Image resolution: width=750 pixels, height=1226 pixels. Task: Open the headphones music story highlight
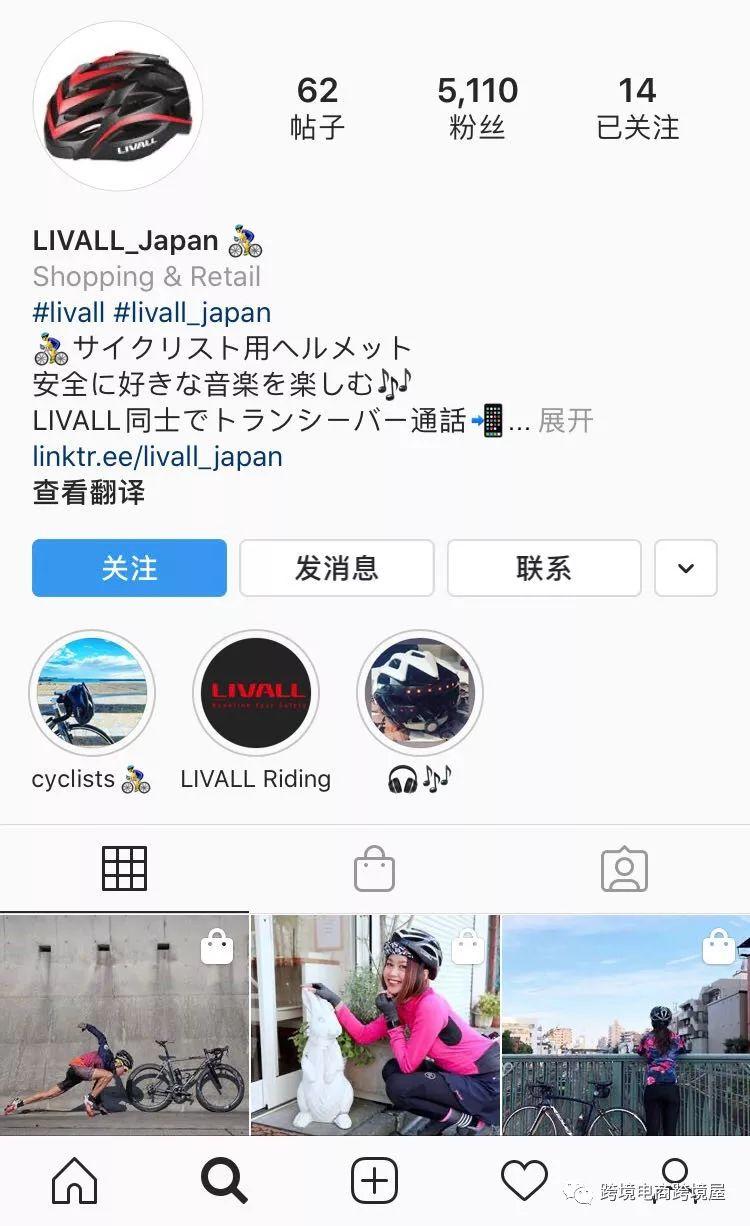[x=419, y=694]
